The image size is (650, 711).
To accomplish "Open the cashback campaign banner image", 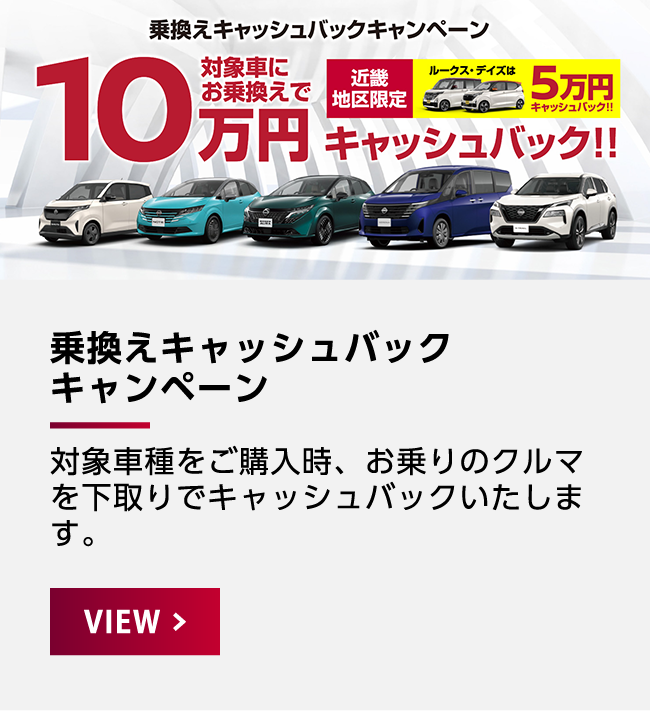I will [x=325, y=140].
